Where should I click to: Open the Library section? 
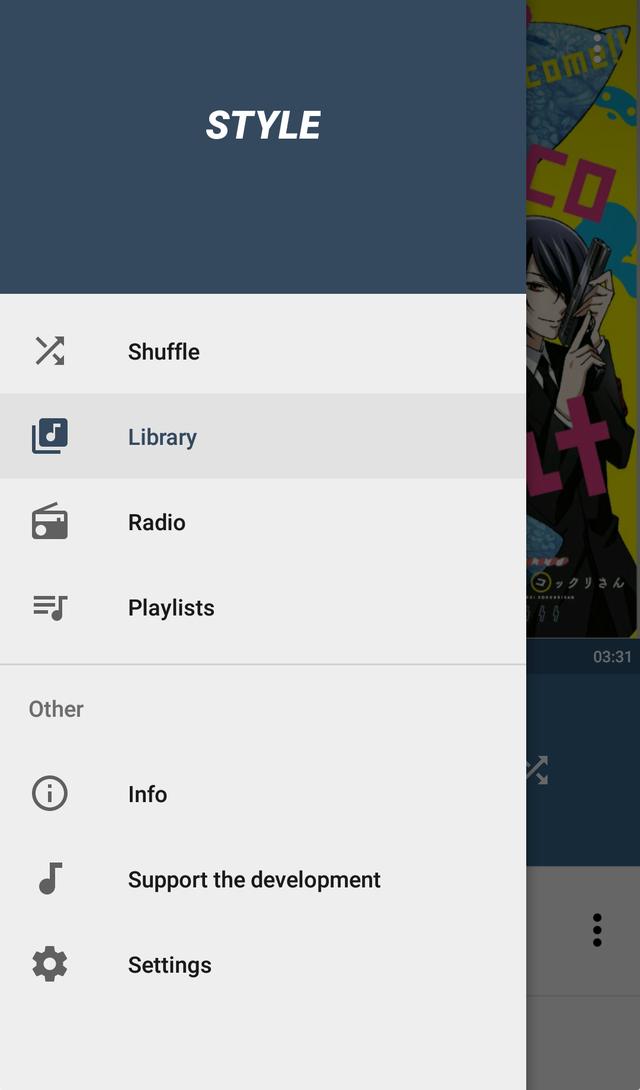[x=263, y=437]
